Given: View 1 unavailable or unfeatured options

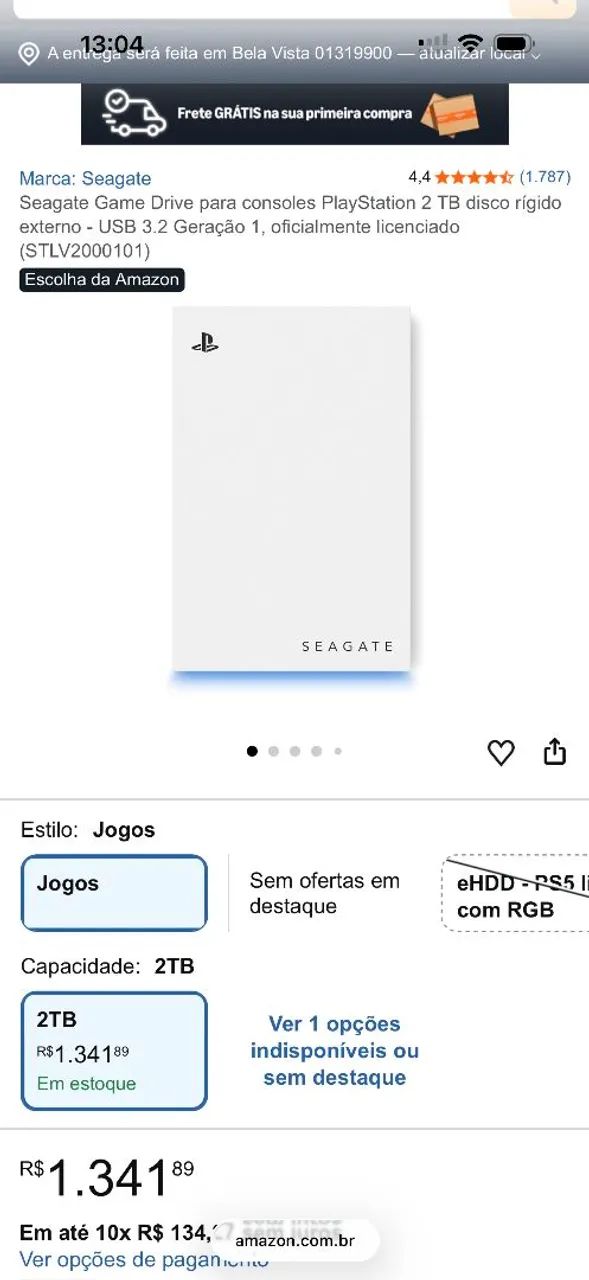Looking at the screenshot, I should (335, 1051).
